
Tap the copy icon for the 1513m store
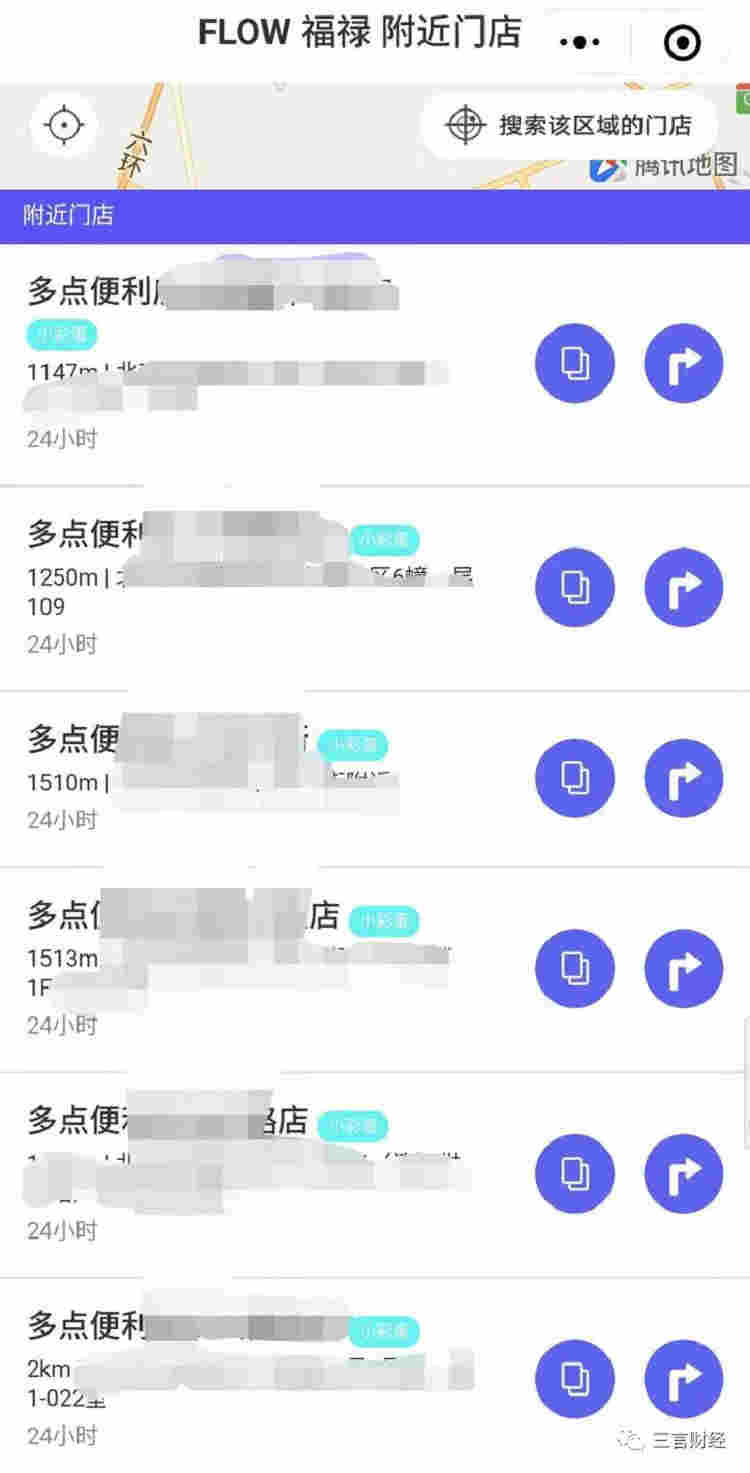click(574, 967)
